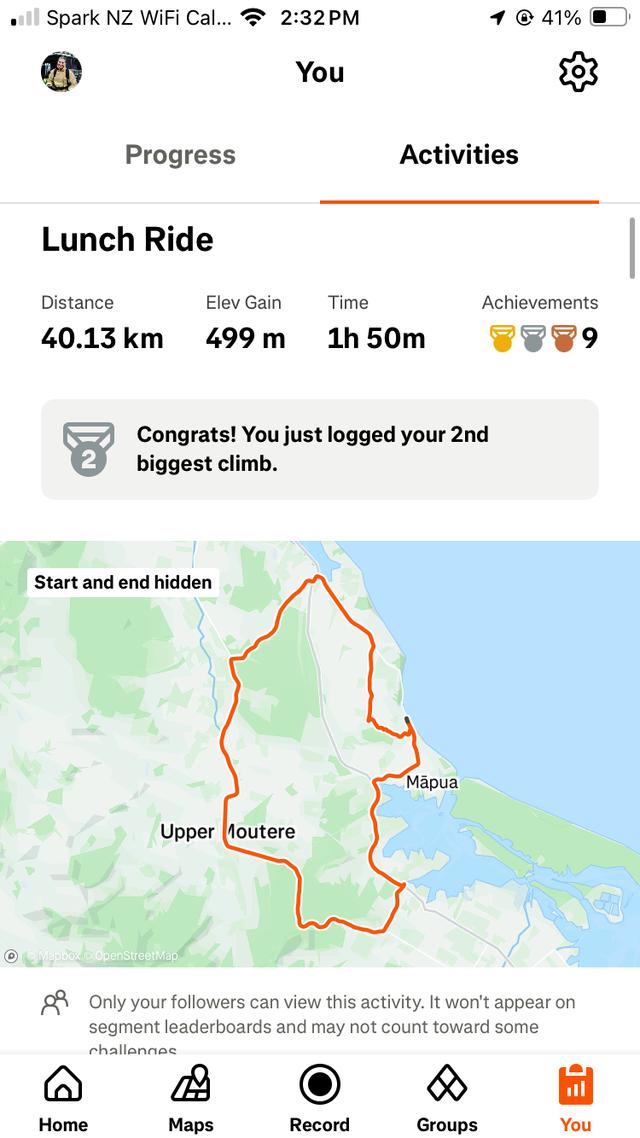Go to the Home tab
The height and width of the screenshot is (1138, 640).
63,1098
